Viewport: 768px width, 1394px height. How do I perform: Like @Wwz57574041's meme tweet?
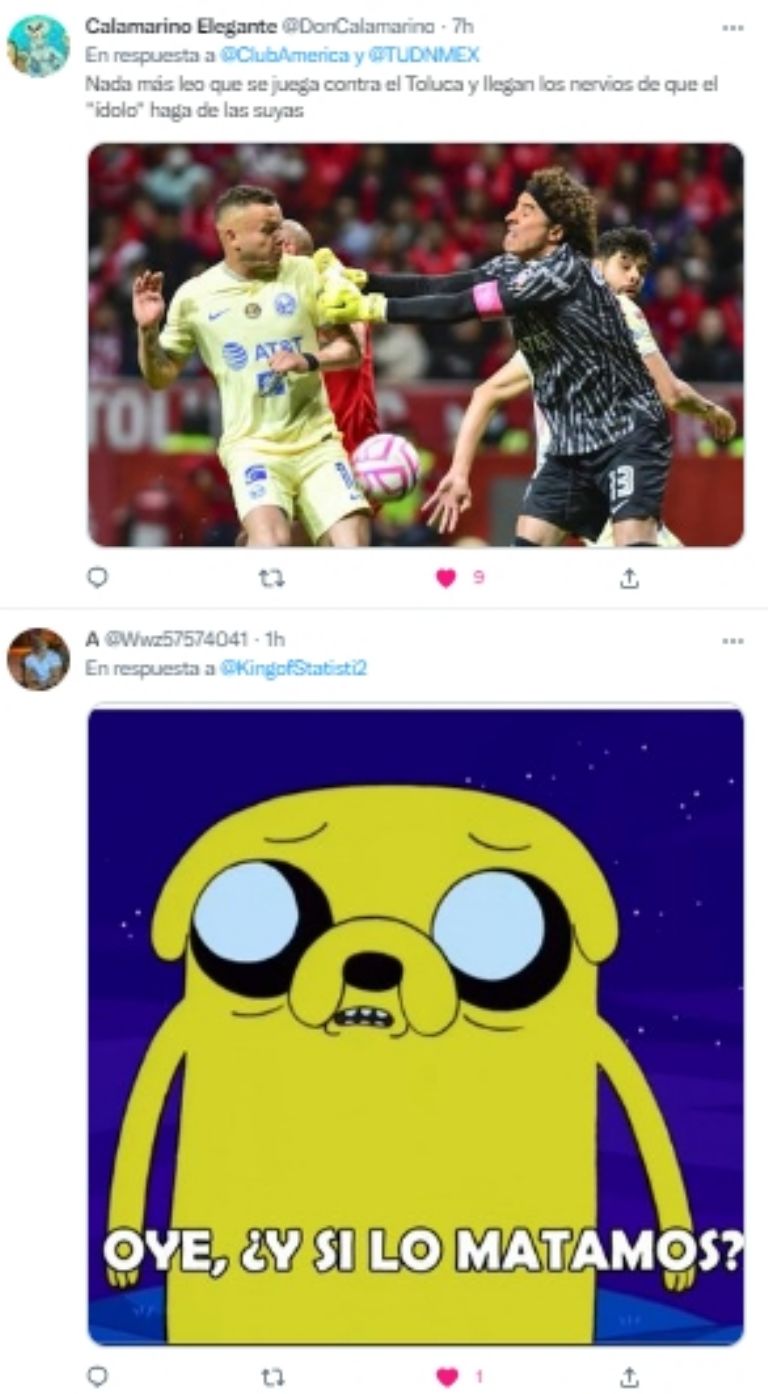click(x=447, y=1377)
